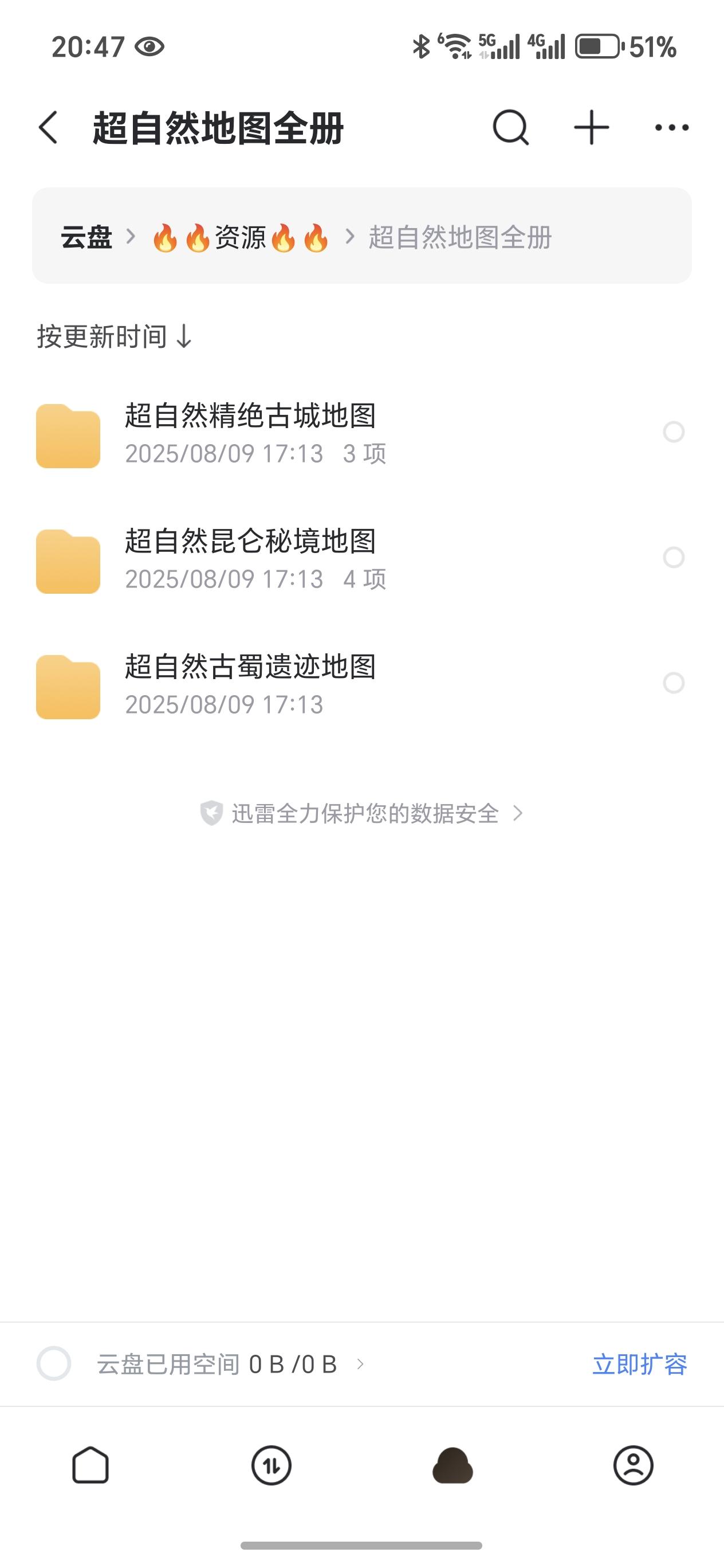Tap the plus icon to add new content
The width and height of the screenshot is (724, 1568).
(591, 128)
